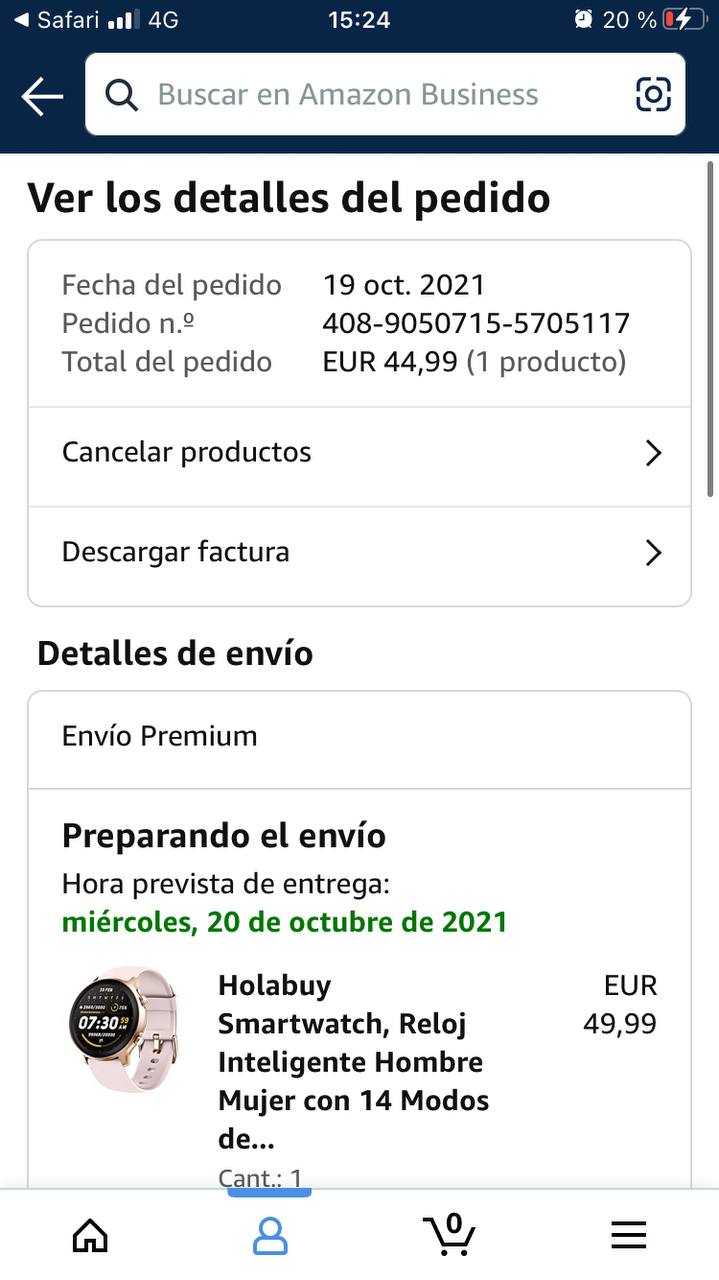Switch to the Home tab
Screen dimensions: 719x1280
tap(90, 1236)
